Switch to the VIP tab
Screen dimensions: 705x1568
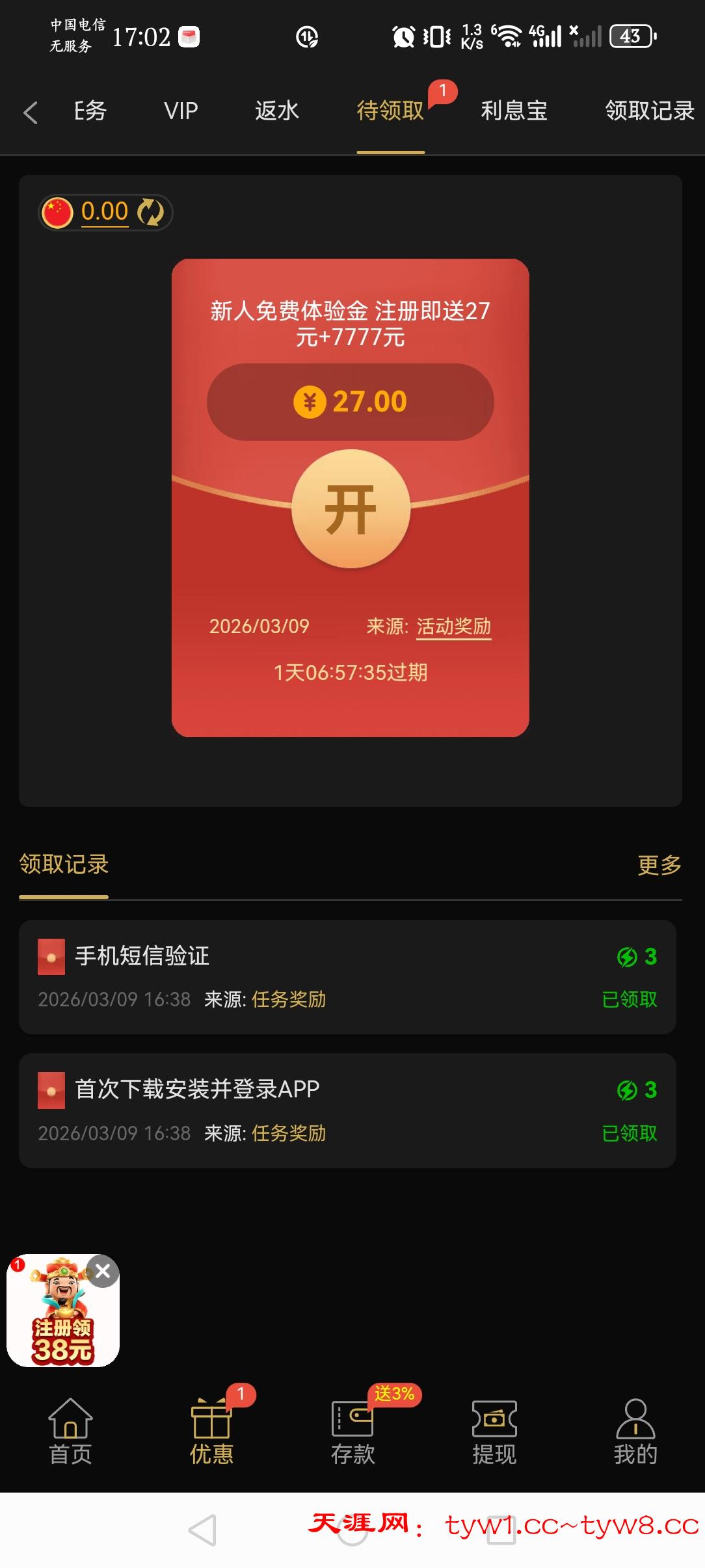[x=180, y=112]
